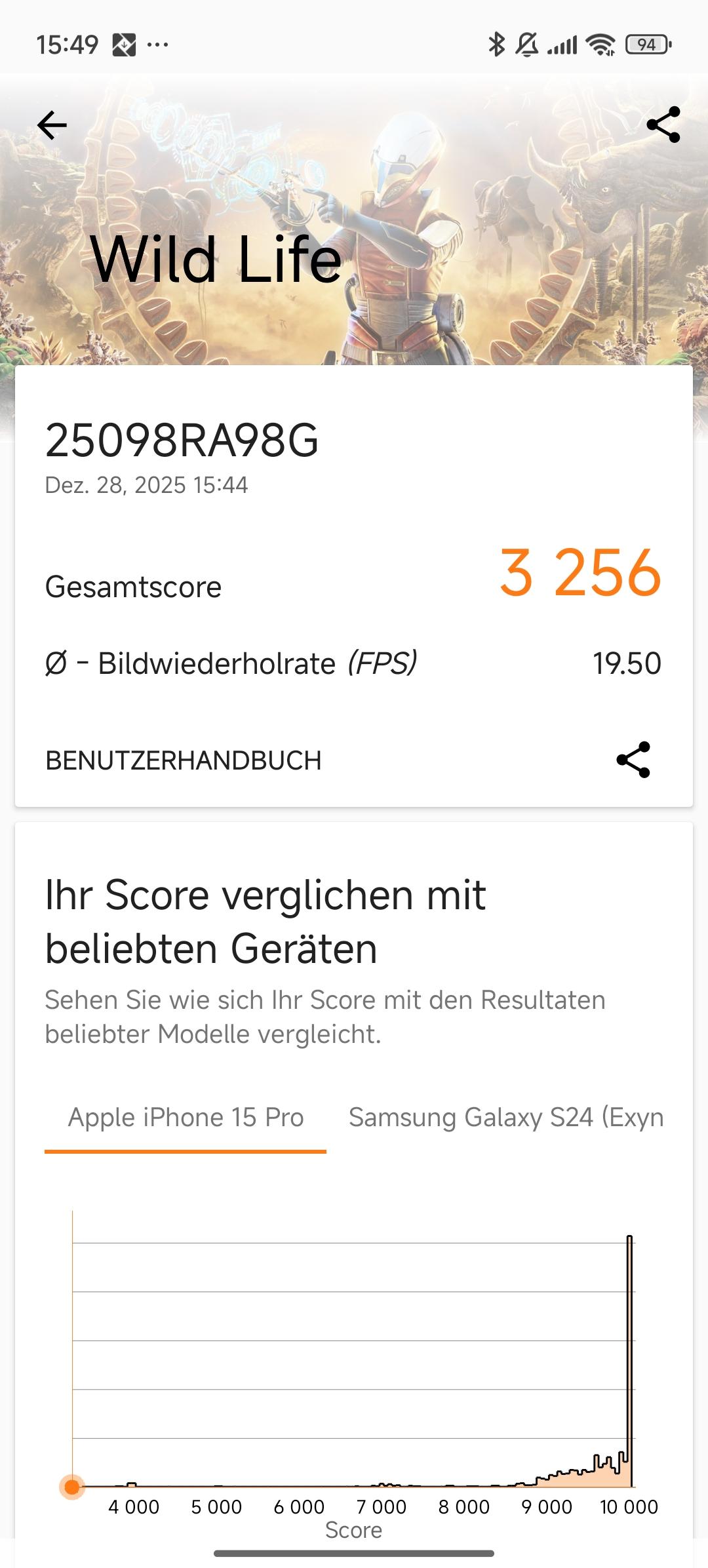708x1568 pixels.
Task: Select the Apple iPhone 15 Pro tab
Action: click(186, 1118)
